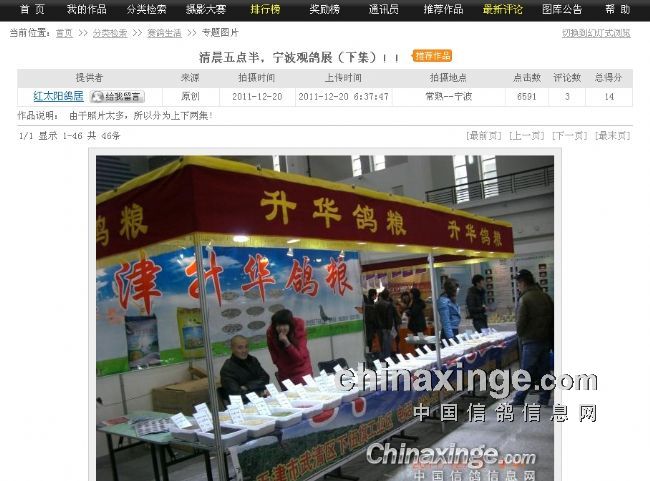Tap the orange 推荐作品 button beside the title
This screenshot has height=481, width=650.
pyautogui.click(x=432, y=56)
